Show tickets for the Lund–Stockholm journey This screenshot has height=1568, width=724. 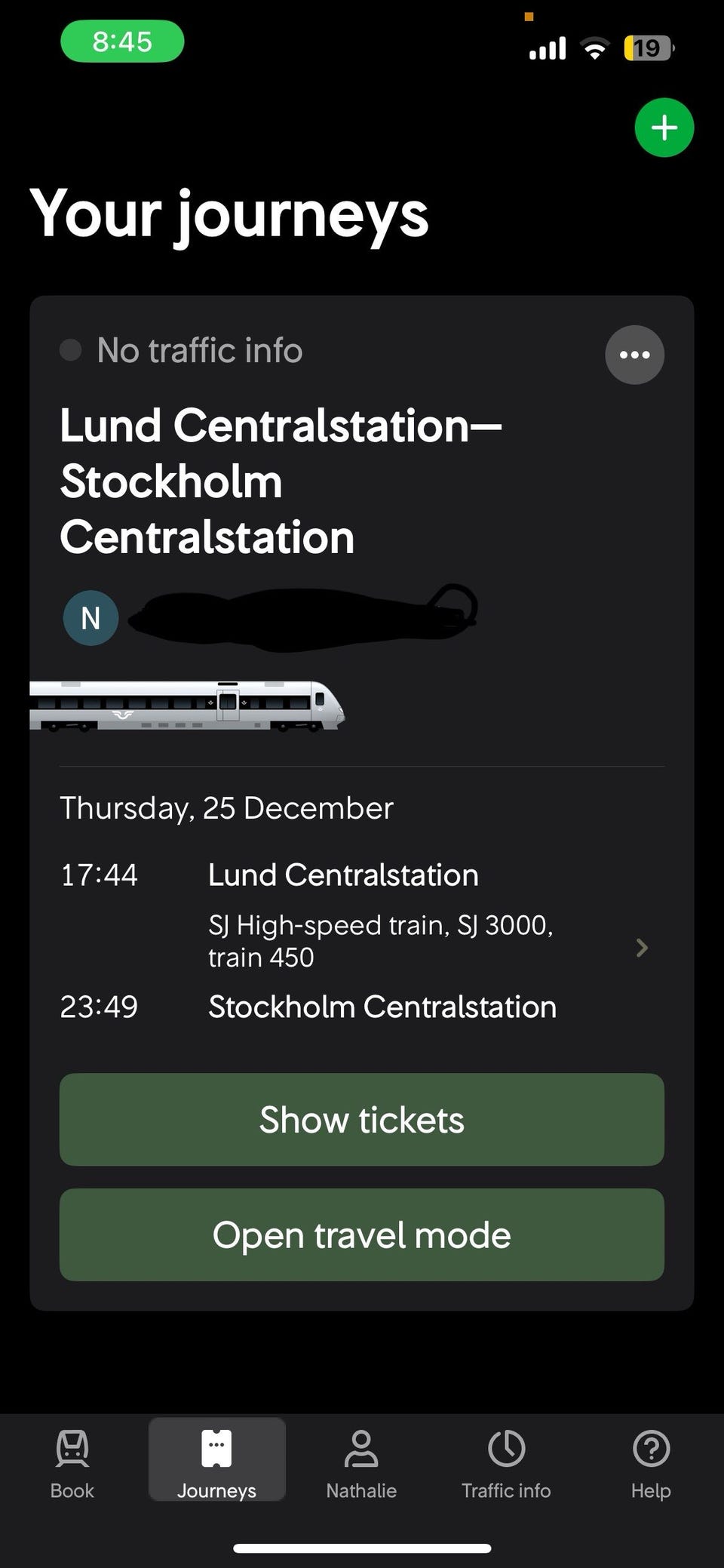pyautogui.click(x=362, y=1119)
